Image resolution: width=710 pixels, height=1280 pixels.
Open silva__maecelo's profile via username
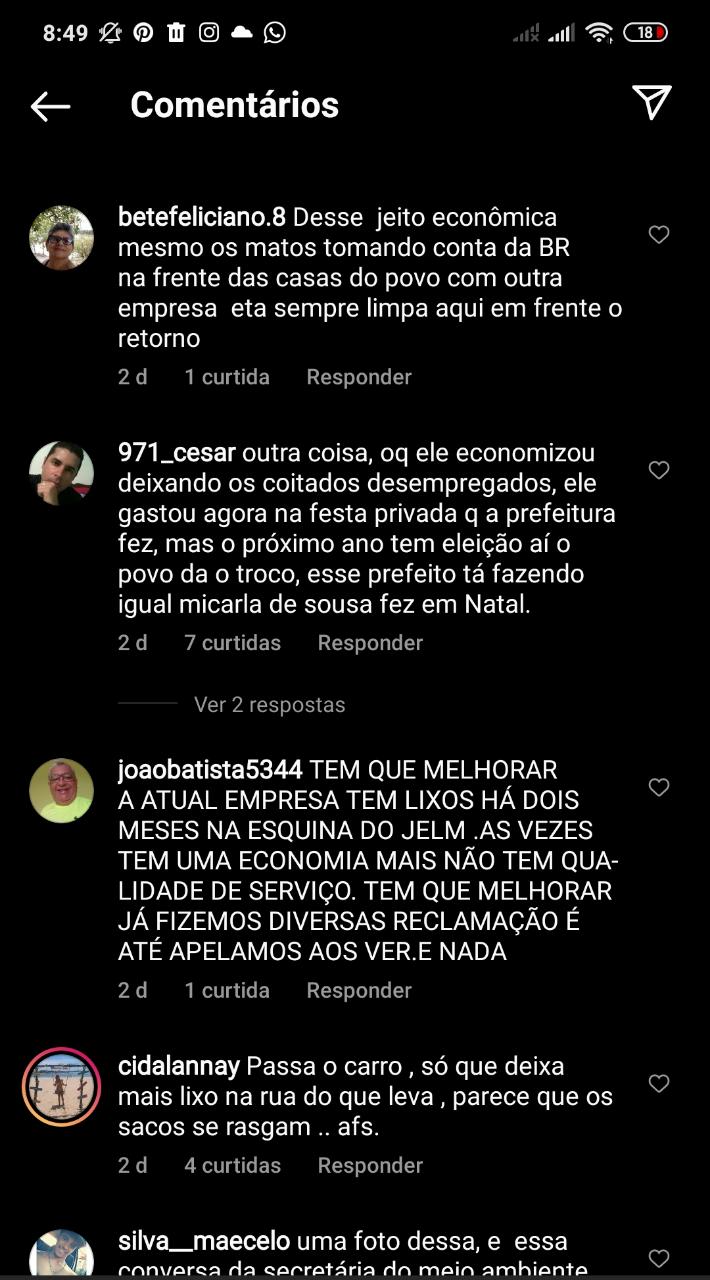coord(204,1242)
